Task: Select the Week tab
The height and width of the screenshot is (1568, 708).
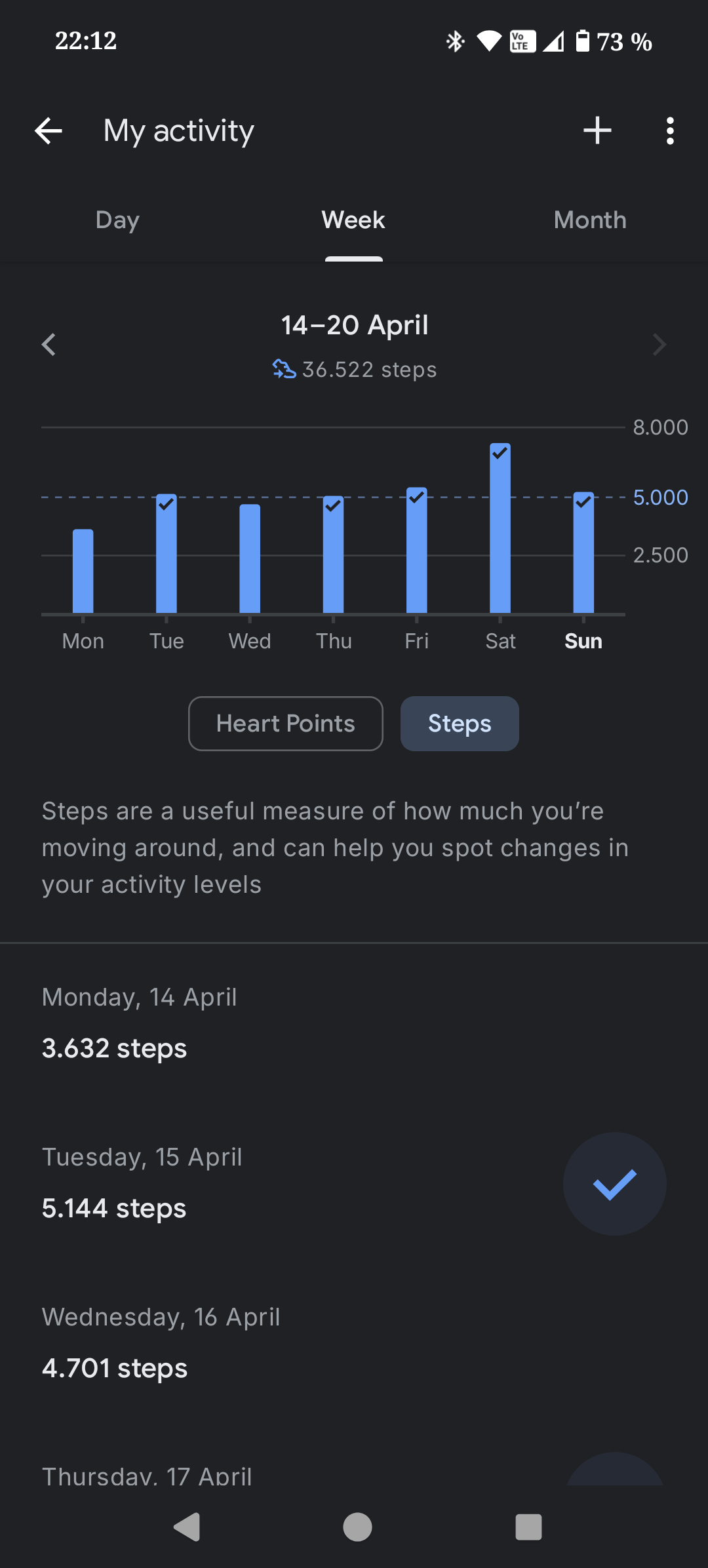Action: tap(354, 220)
